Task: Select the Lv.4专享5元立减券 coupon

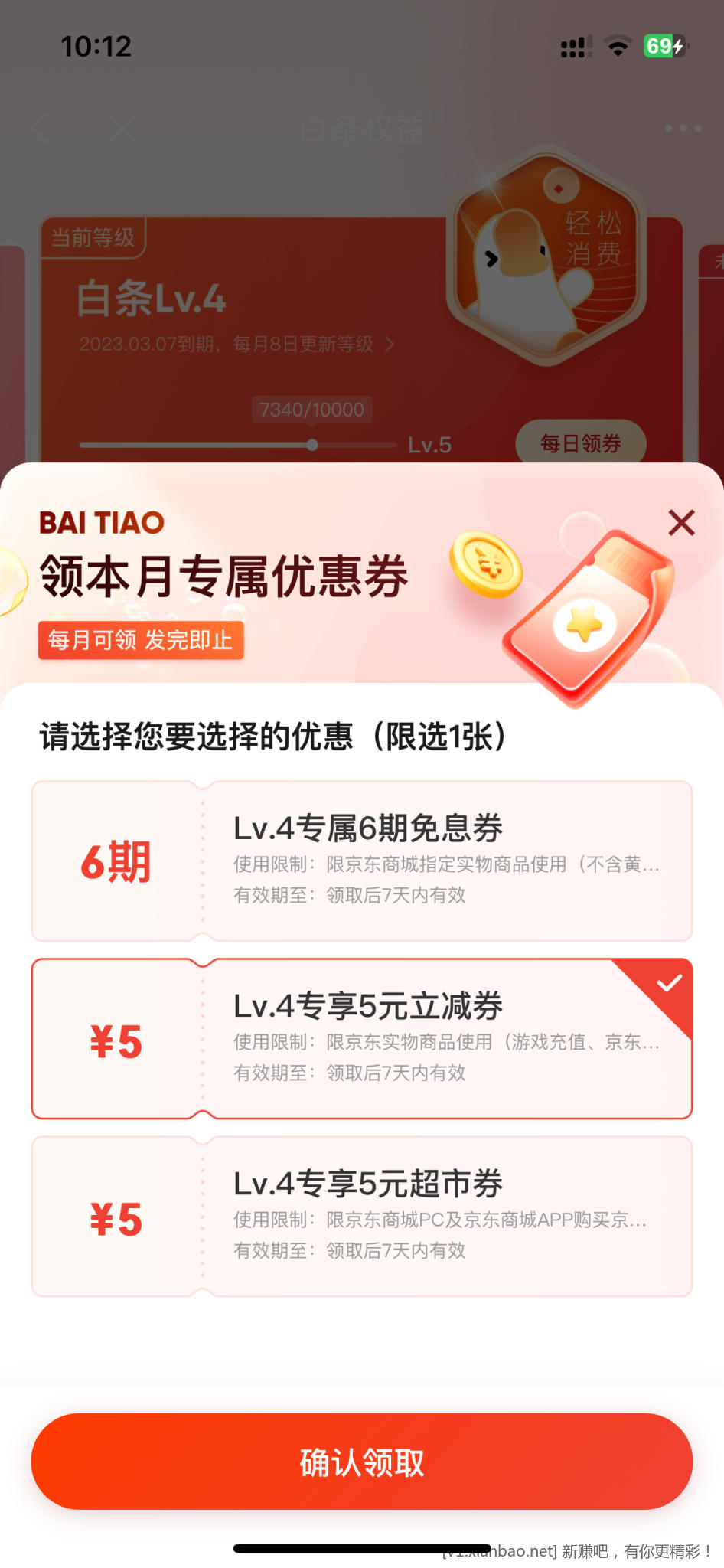Action: [361, 1038]
